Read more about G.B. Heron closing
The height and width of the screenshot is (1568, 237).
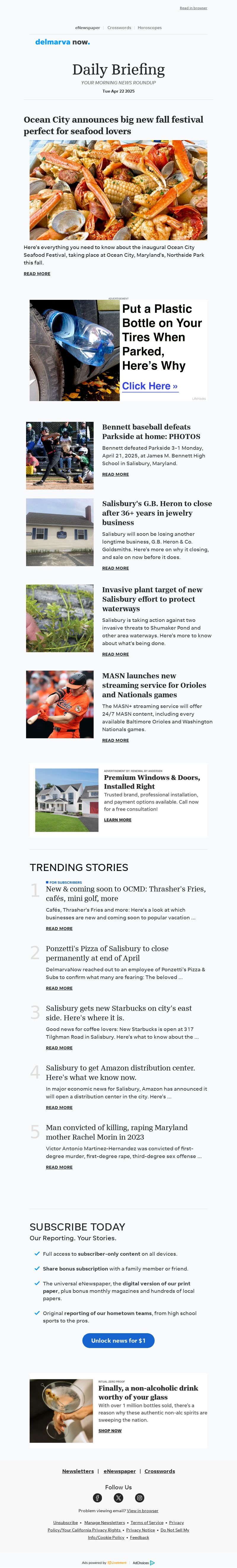point(116,568)
